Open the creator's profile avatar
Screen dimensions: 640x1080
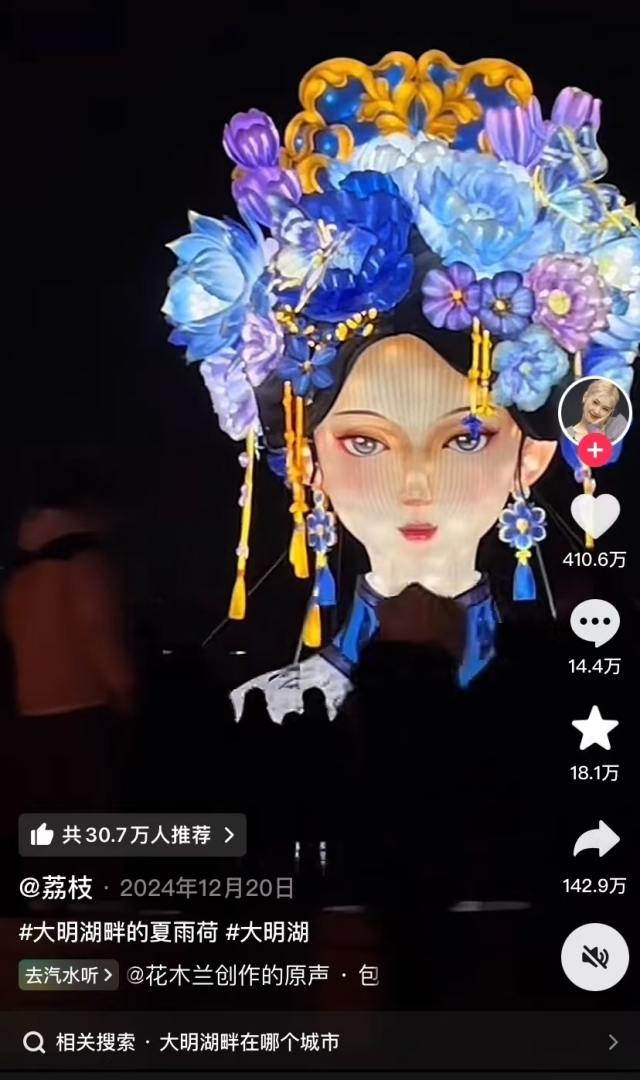point(594,410)
